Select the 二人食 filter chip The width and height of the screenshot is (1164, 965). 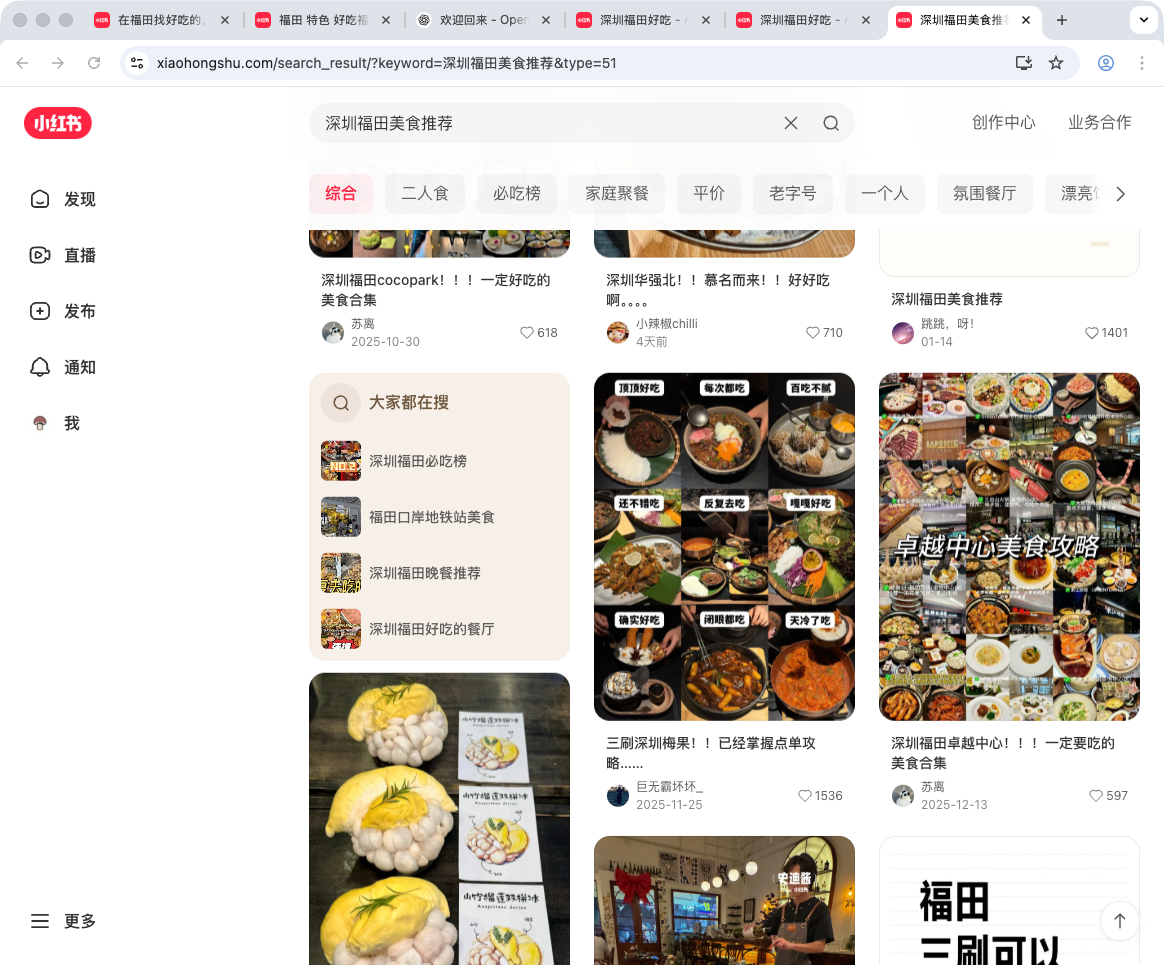click(425, 194)
